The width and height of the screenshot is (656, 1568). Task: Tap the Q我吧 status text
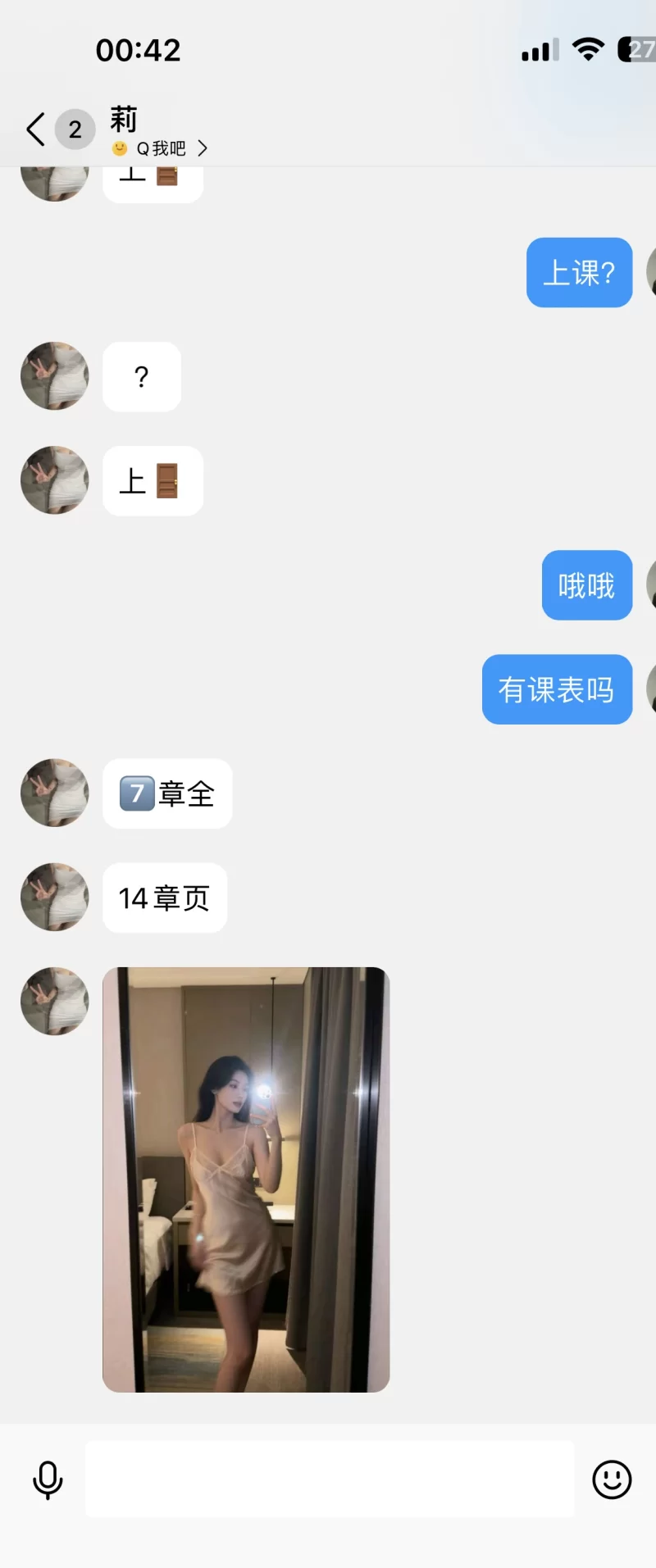tap(162, 148)
